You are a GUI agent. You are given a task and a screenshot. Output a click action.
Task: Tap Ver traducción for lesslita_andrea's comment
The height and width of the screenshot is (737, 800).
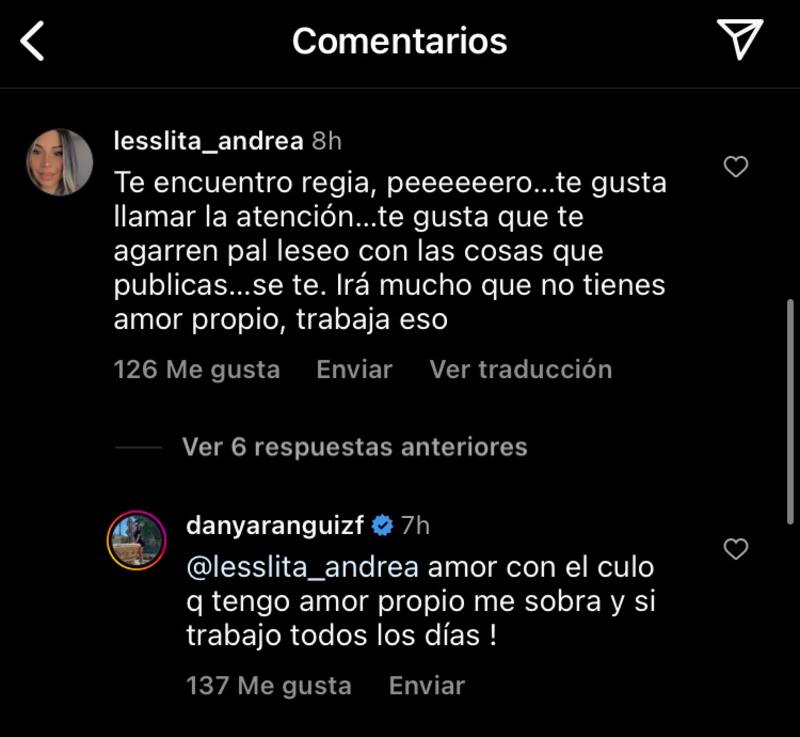(520, 369)
